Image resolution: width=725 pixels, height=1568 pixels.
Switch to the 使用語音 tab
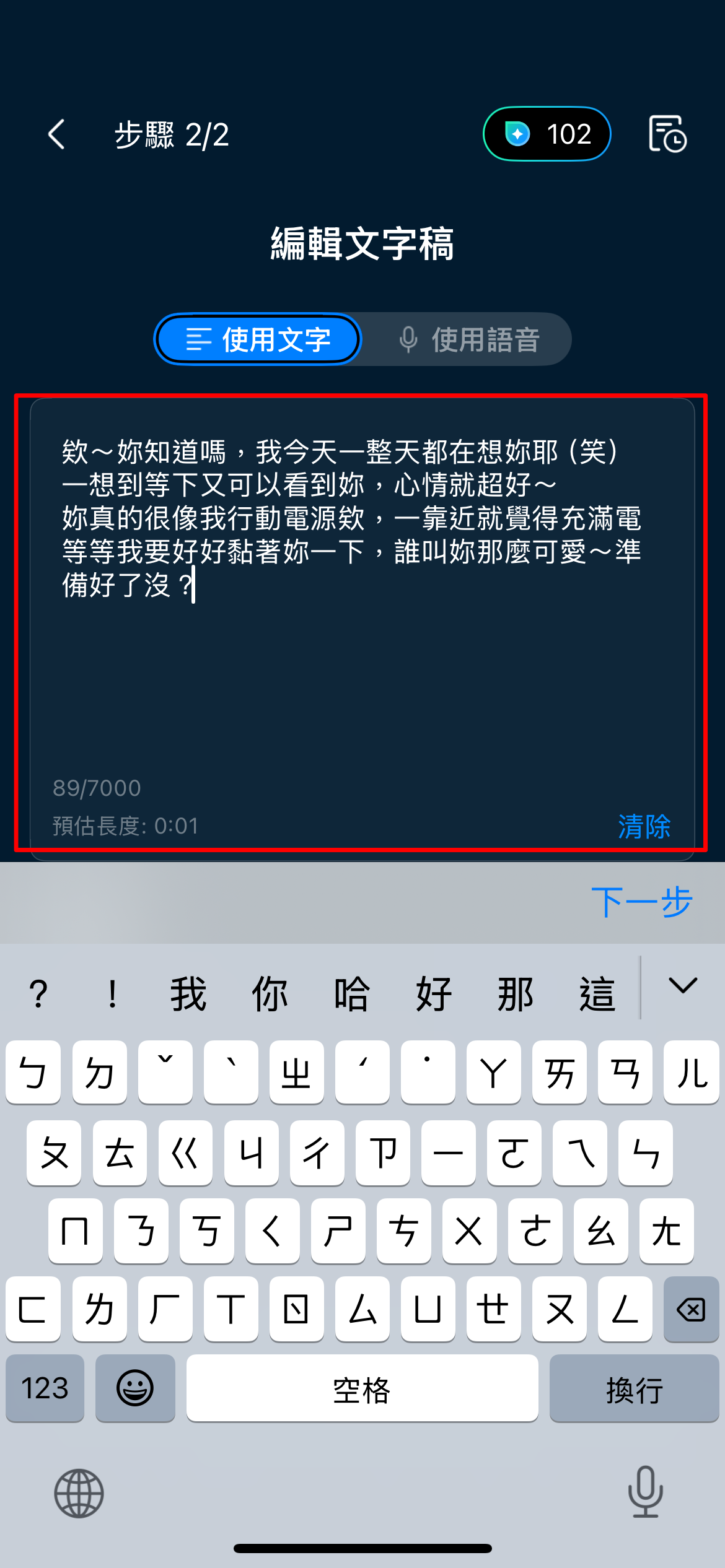click(468, 339)
